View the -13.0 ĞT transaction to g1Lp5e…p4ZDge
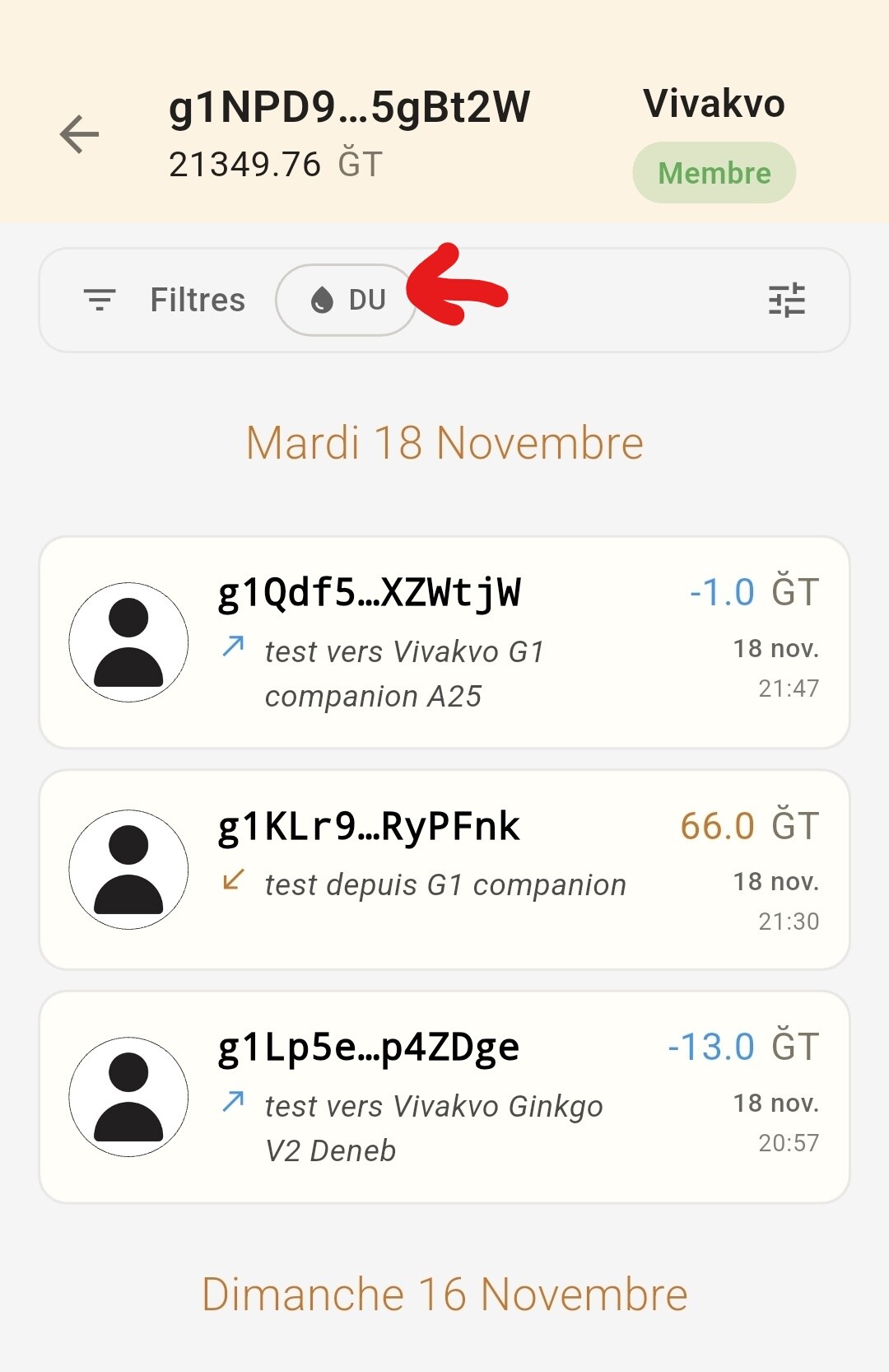 444,1097
